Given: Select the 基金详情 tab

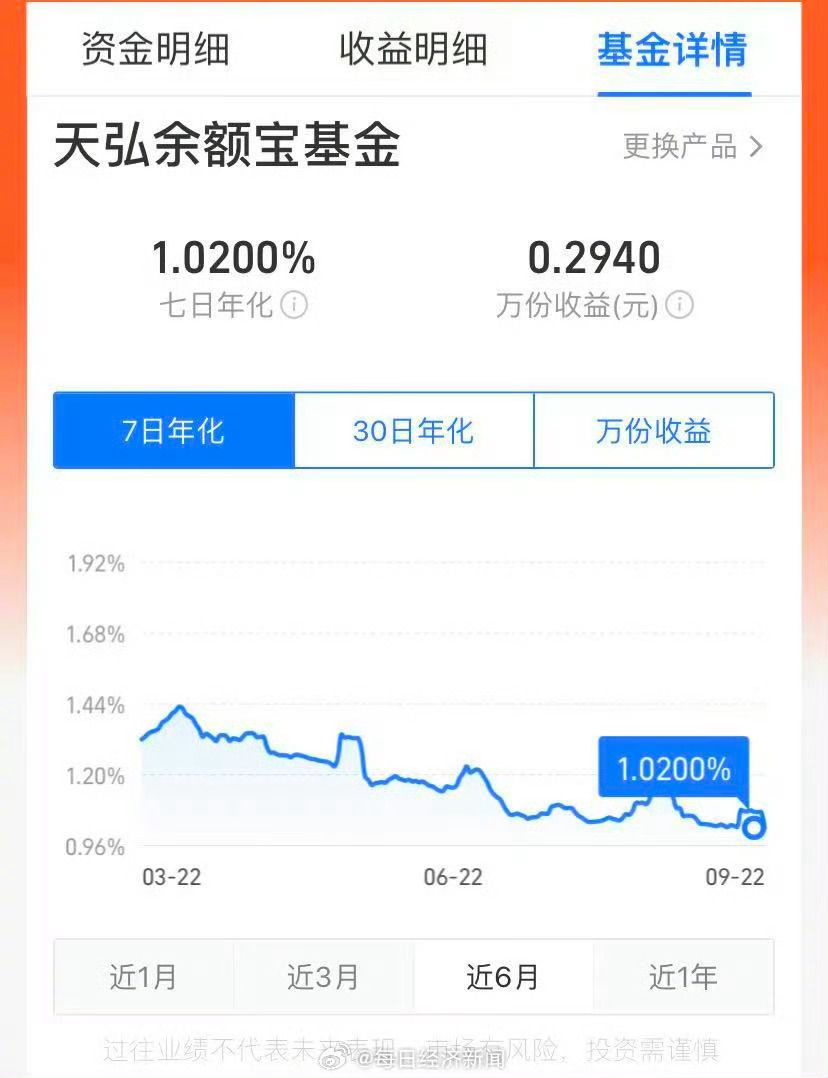Looking at the screenshot, I should 674,52.
